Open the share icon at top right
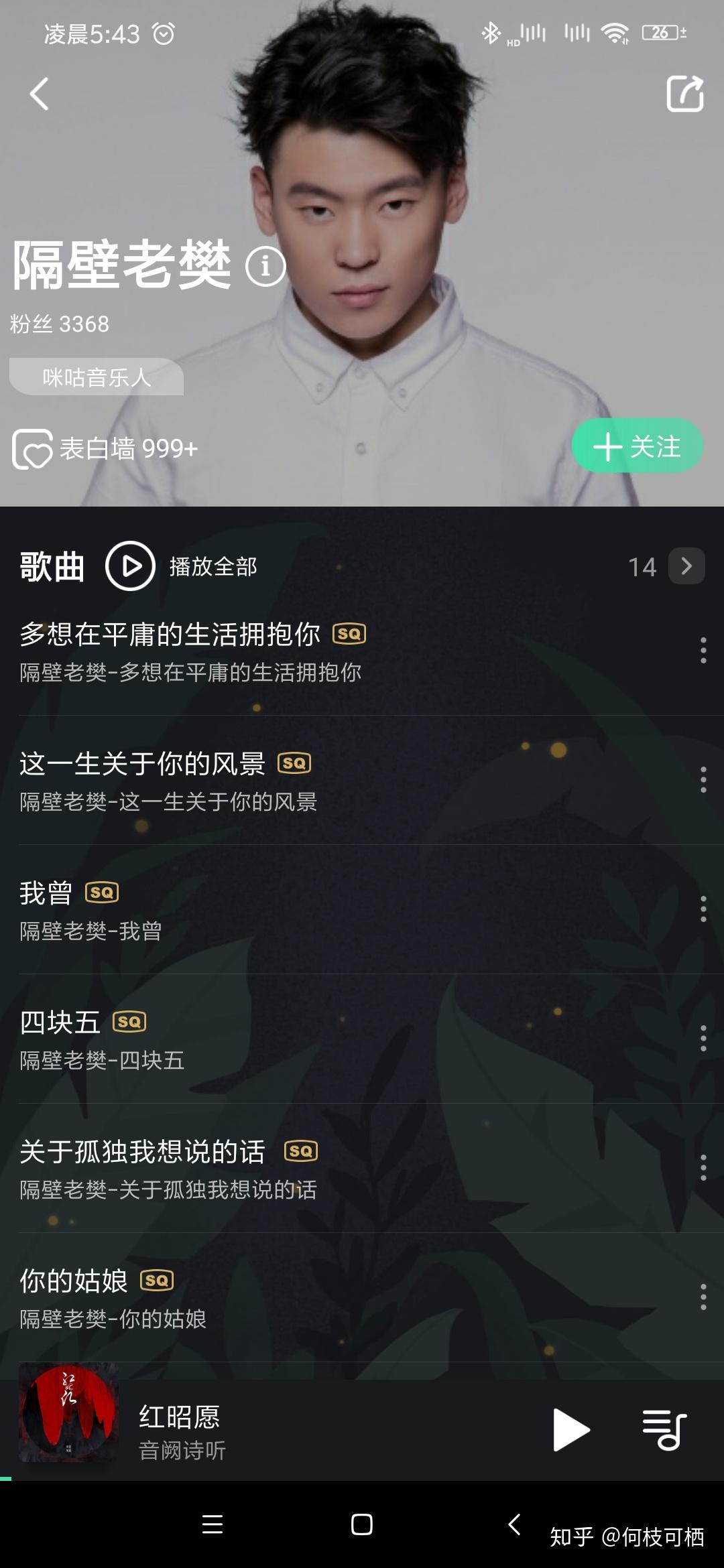The height and width of the screenshot is (1568, 724). 684,95
